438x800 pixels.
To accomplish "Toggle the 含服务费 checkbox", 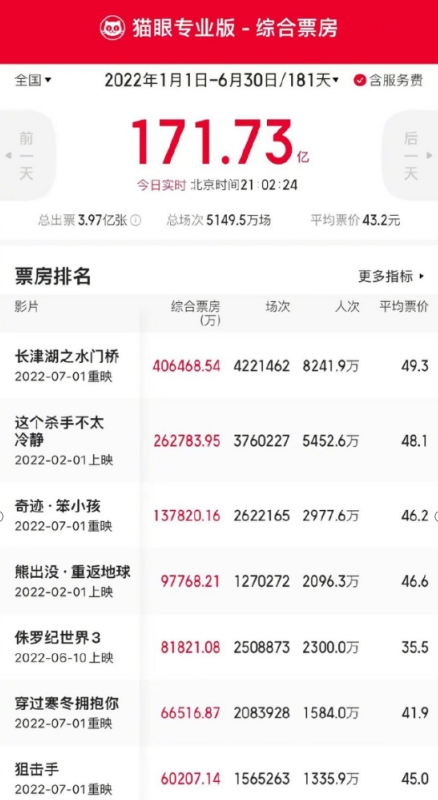I will pos(388,80).
